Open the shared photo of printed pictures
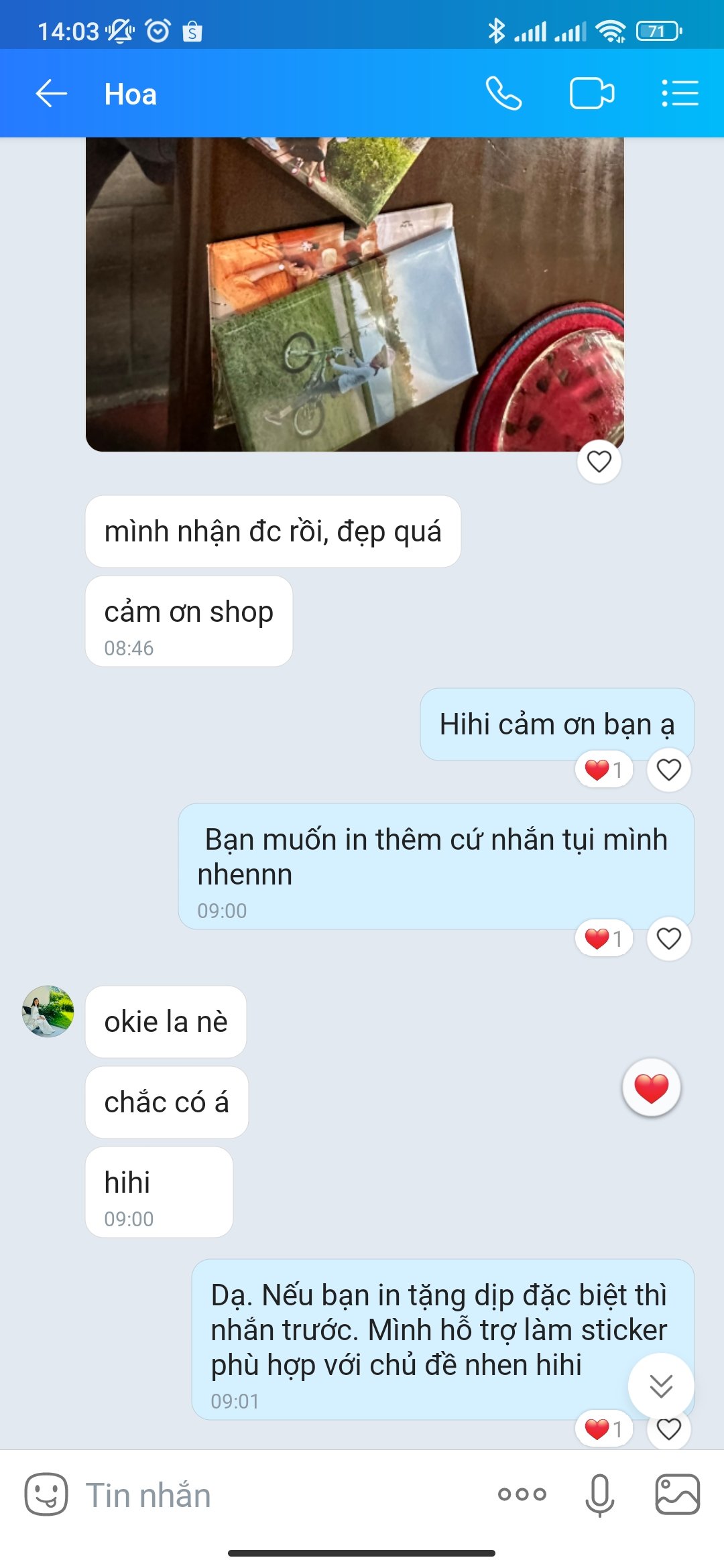 point(355,294)
